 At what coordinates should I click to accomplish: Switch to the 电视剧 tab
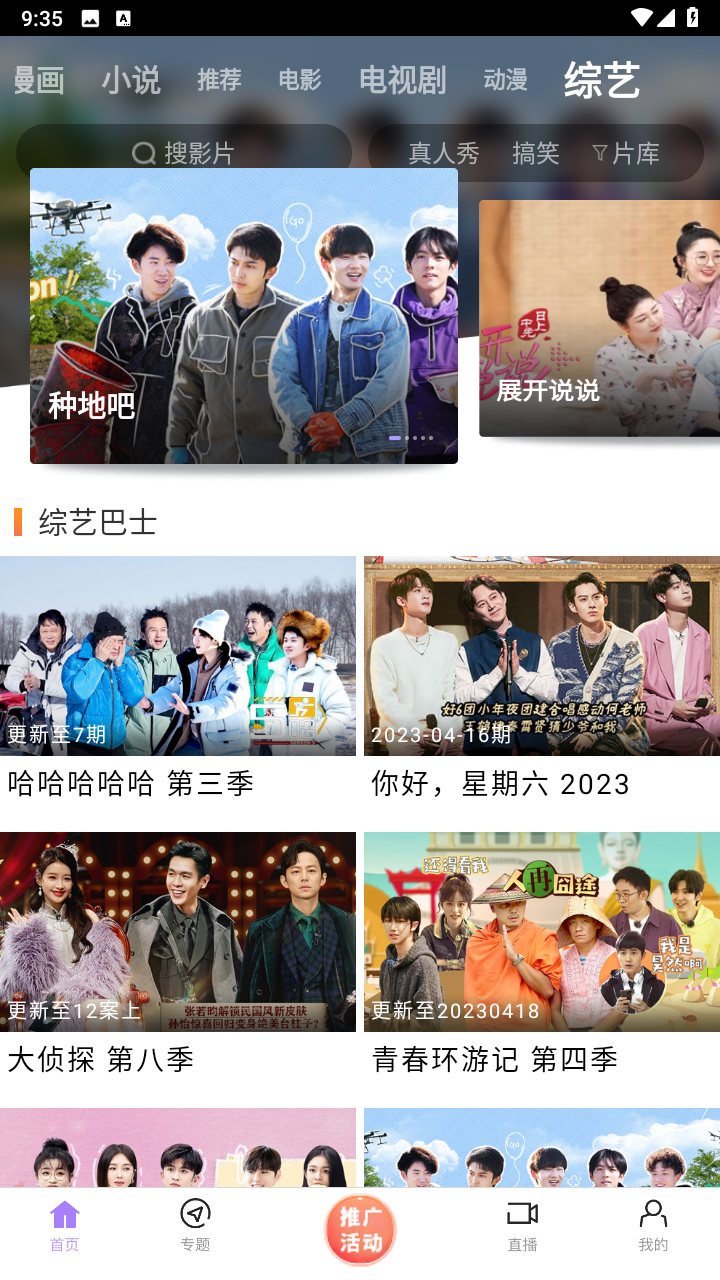(403, 80)
